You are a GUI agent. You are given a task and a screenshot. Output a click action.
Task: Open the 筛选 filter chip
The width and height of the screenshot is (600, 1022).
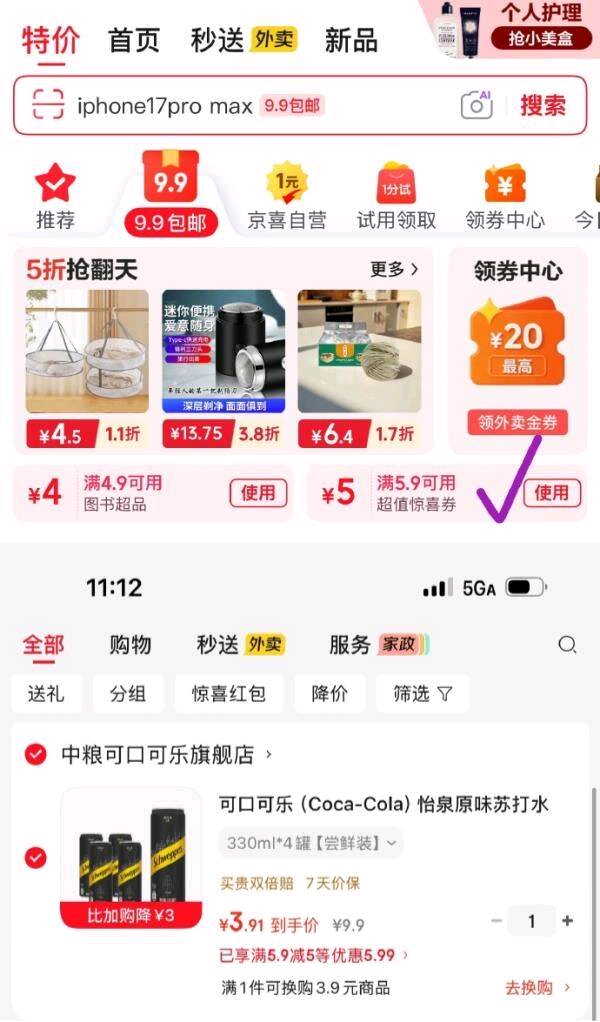point(422,694)
